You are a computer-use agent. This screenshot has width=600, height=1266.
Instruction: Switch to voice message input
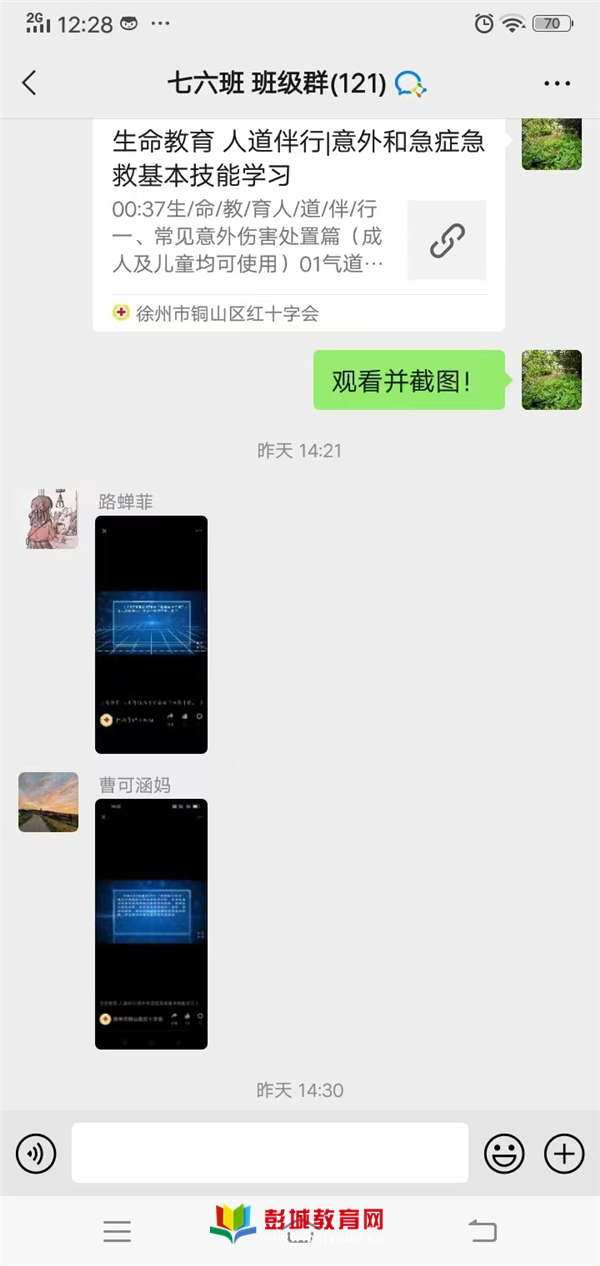coord(36,1154)
